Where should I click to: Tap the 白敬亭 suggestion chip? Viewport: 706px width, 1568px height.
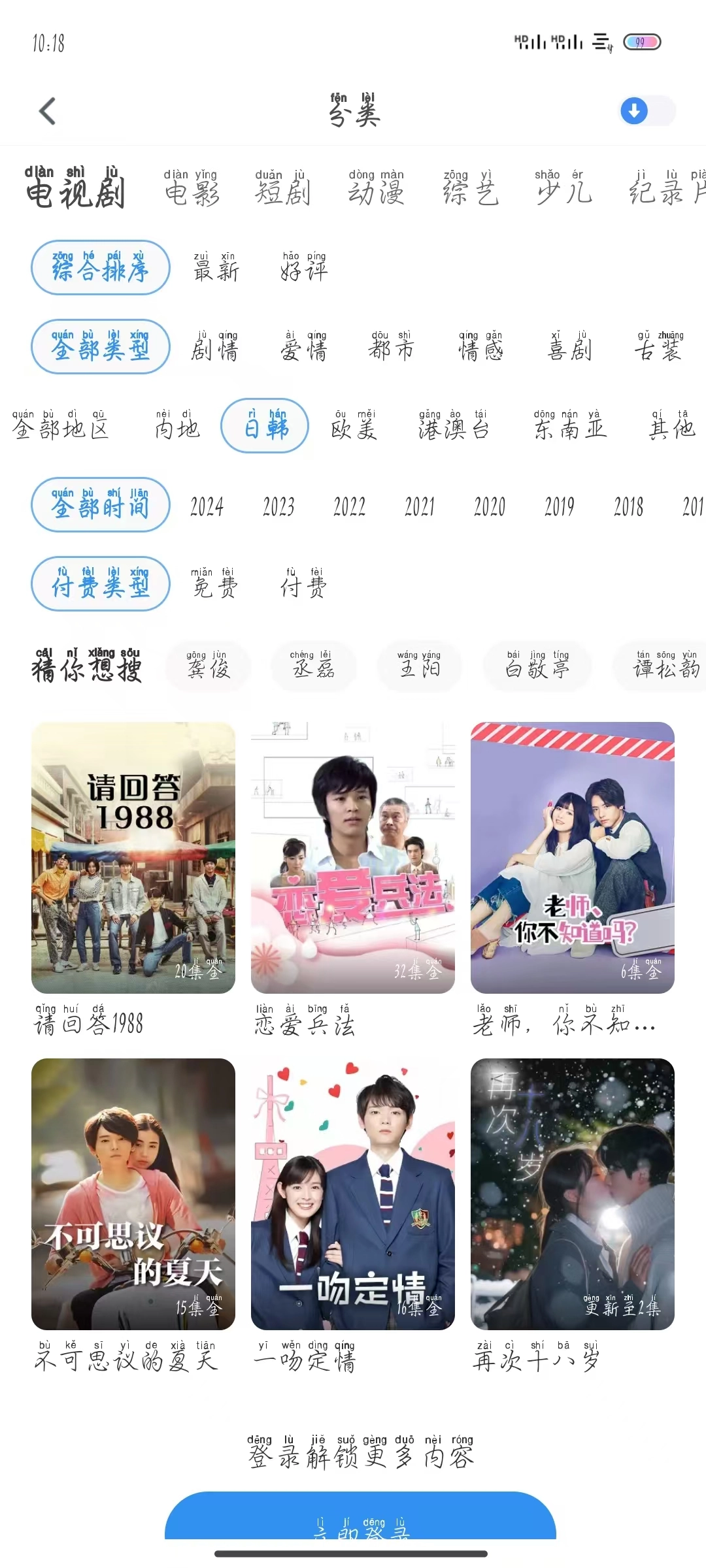[537, 666]
